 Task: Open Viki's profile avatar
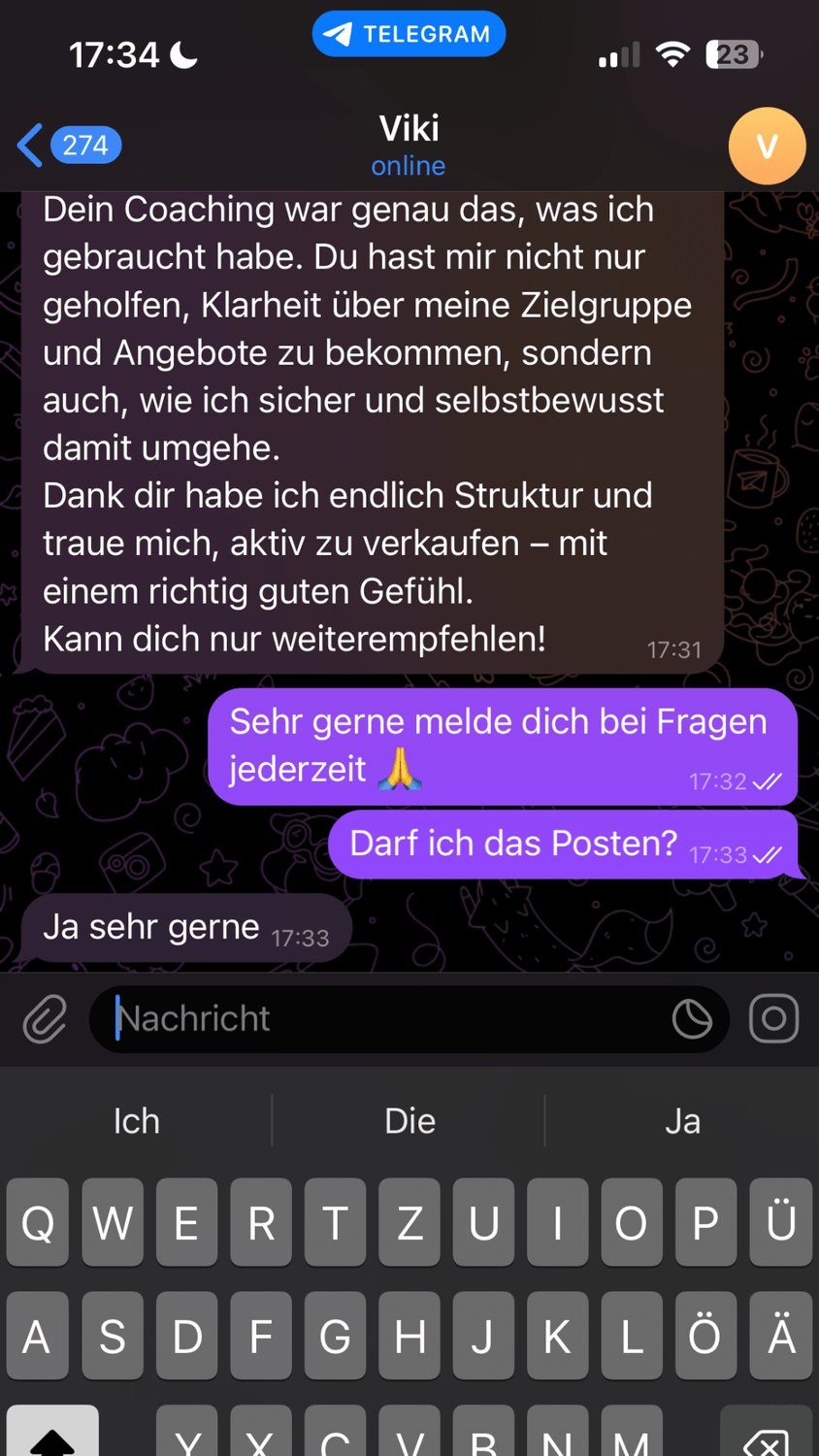coord(767,146)
